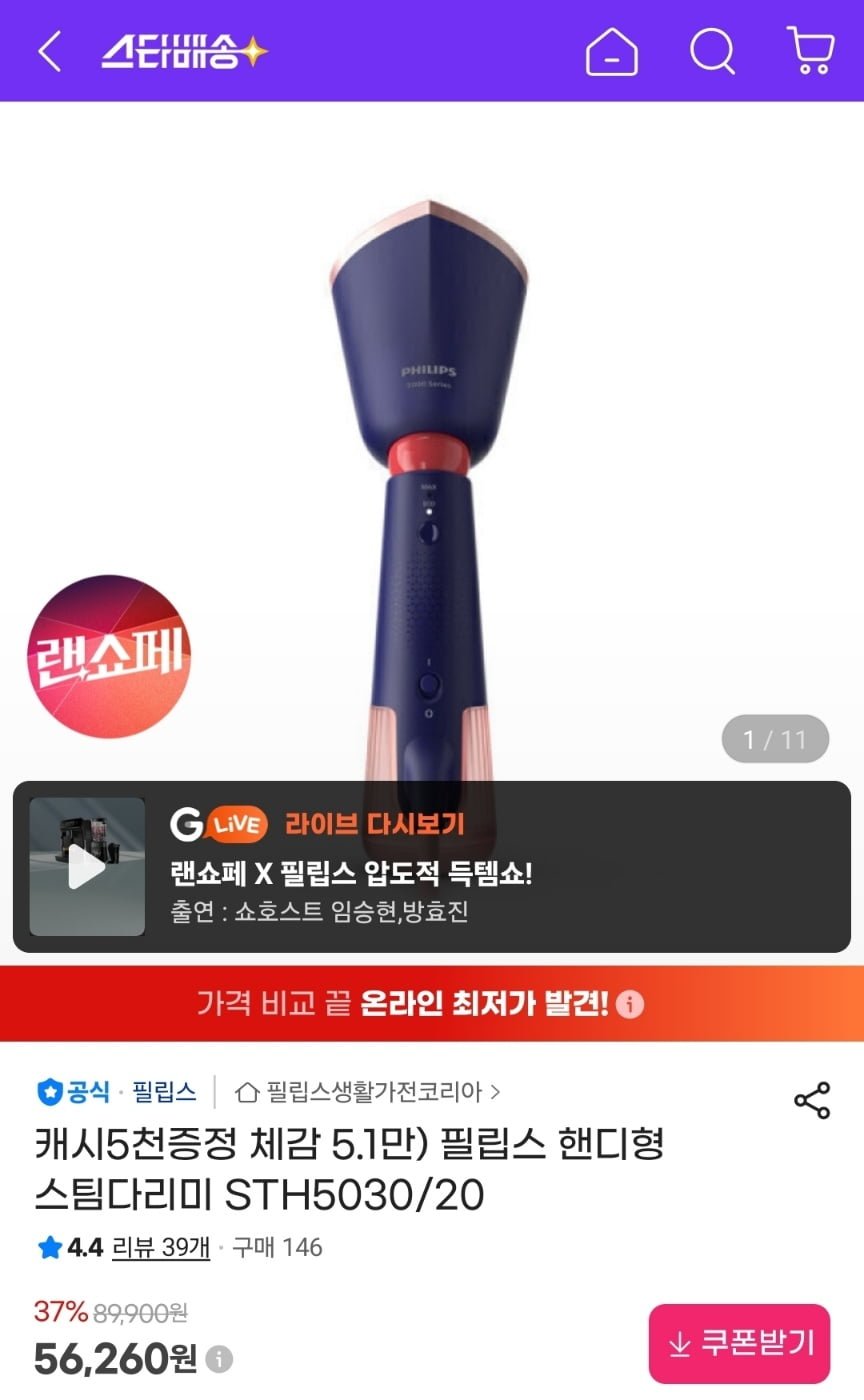Tap the info icon next to online lowest price

coord(632,1004)
